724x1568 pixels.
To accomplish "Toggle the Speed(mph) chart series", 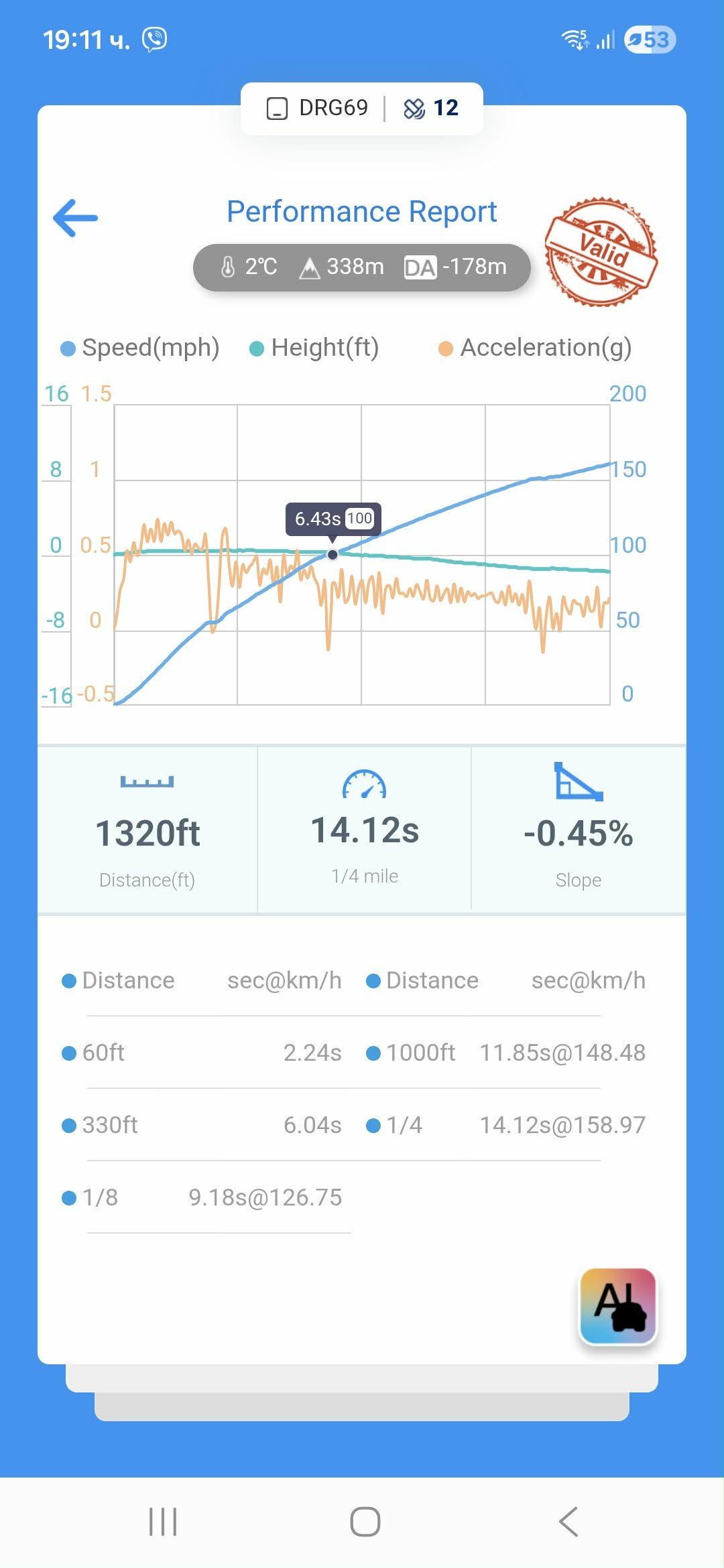I will [140, 348].
